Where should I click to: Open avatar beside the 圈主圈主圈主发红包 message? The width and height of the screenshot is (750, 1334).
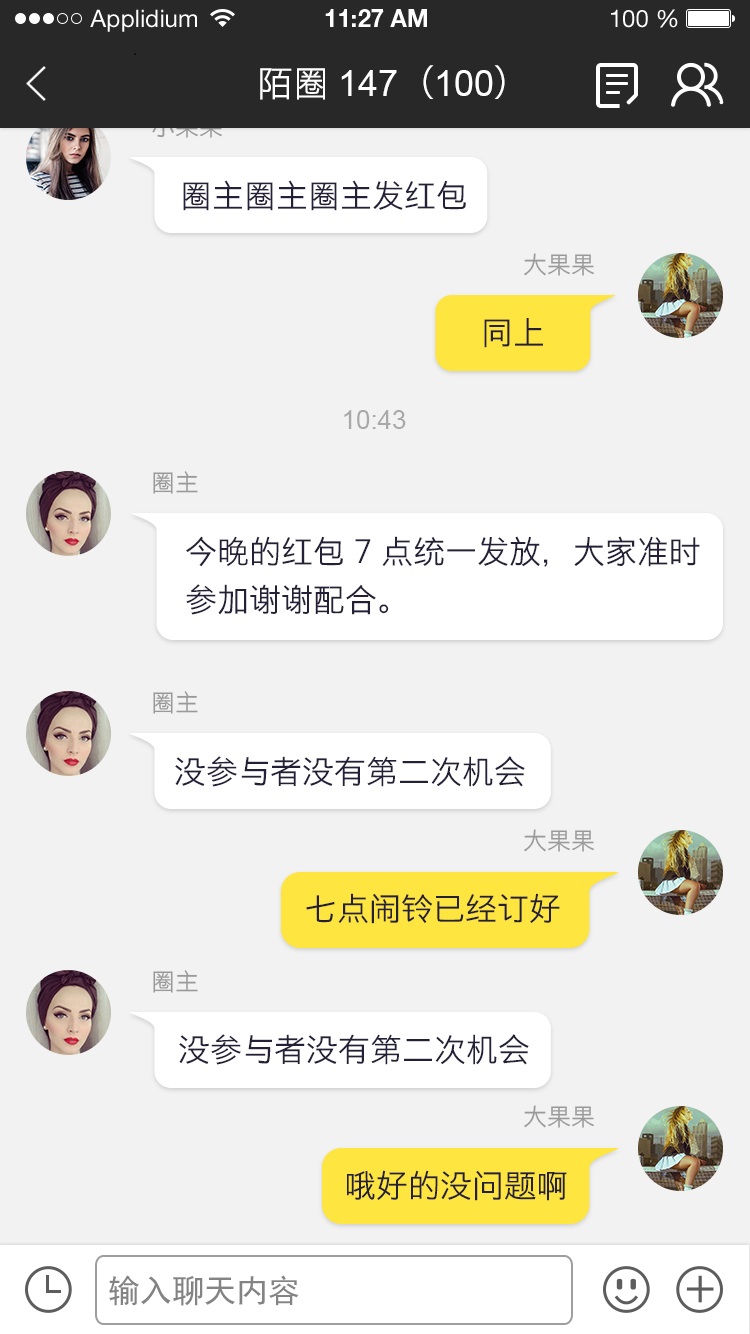[68, 160]
